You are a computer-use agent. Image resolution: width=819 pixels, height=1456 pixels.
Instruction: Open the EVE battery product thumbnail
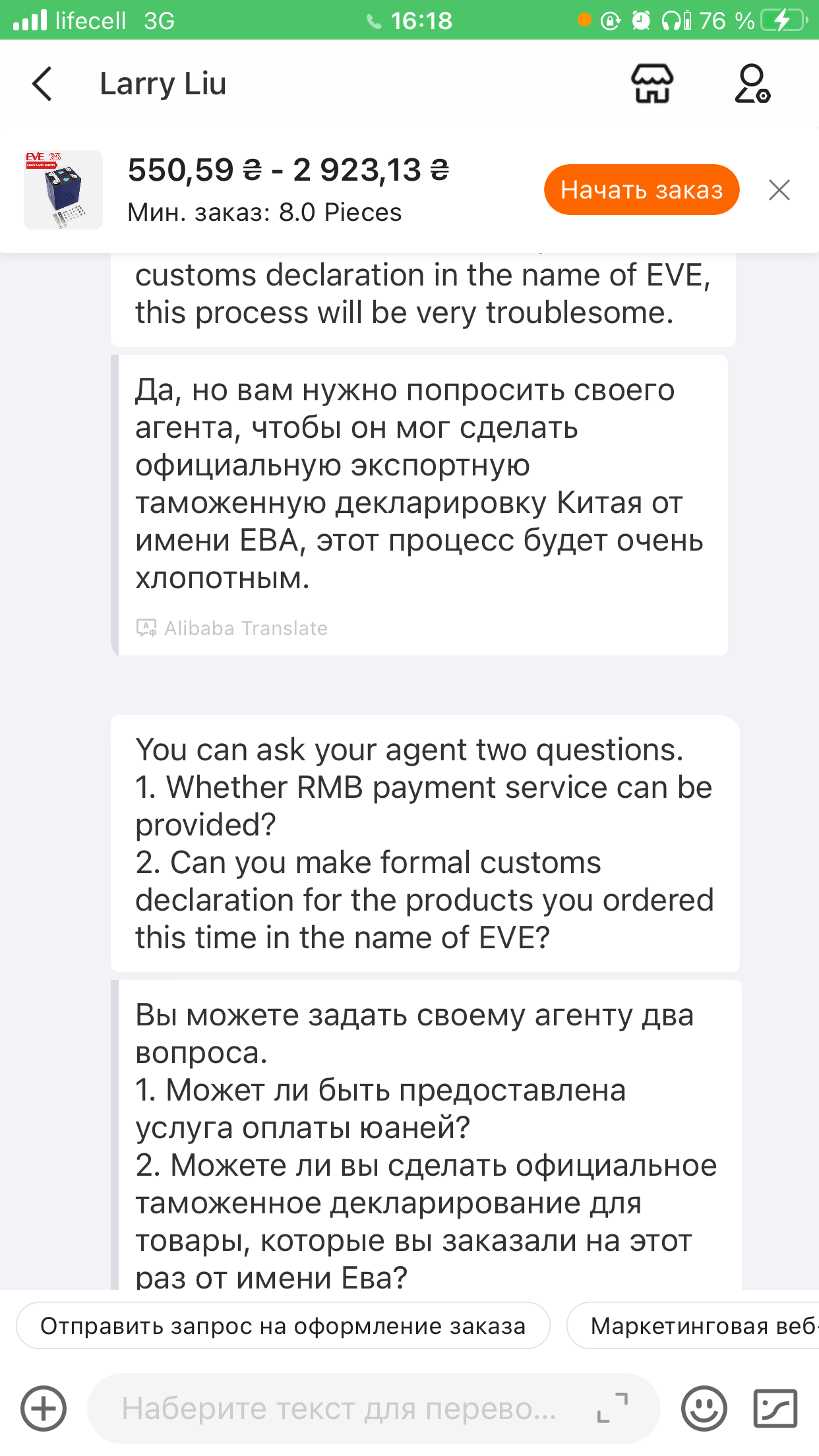point(63,190)
